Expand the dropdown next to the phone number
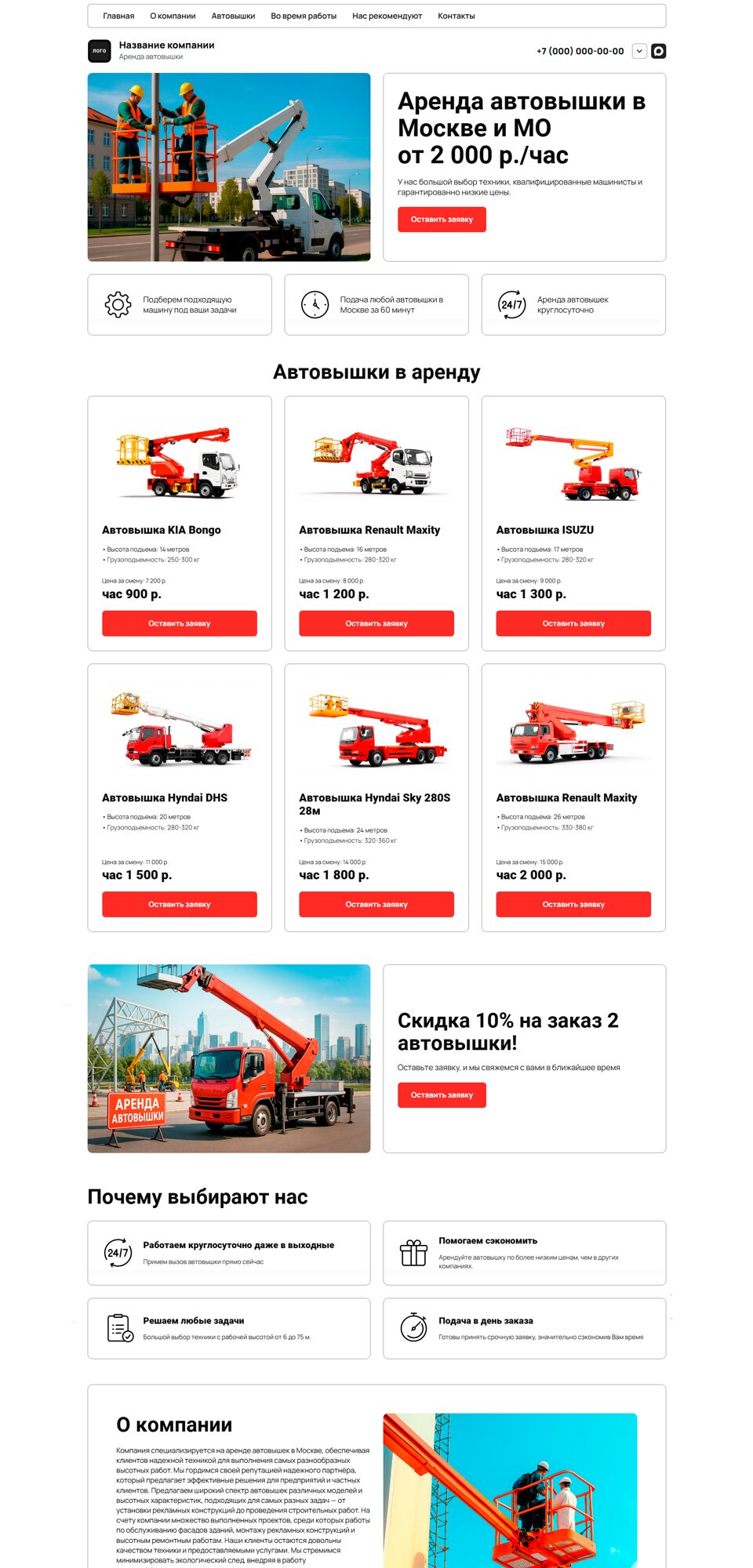The width and height of the screenshot is (753, 1568). tap(639, 51)
